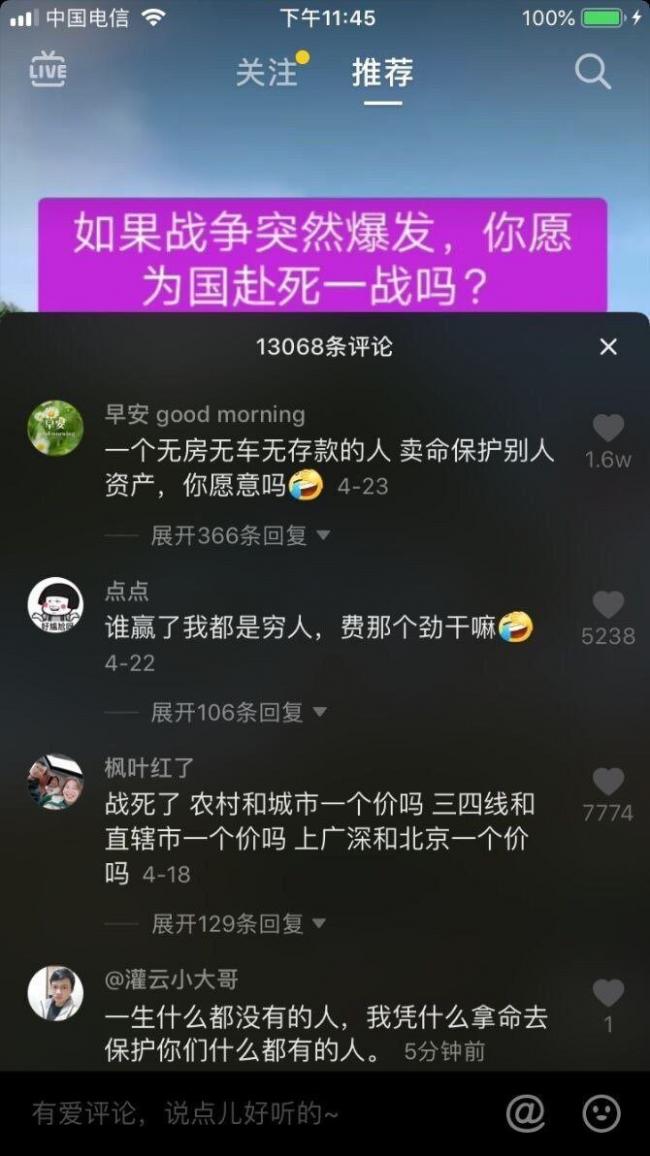Expand 展开129条回复 replies
The width and height of the screenshot is (650, 1156).
(x=238, y=923)
